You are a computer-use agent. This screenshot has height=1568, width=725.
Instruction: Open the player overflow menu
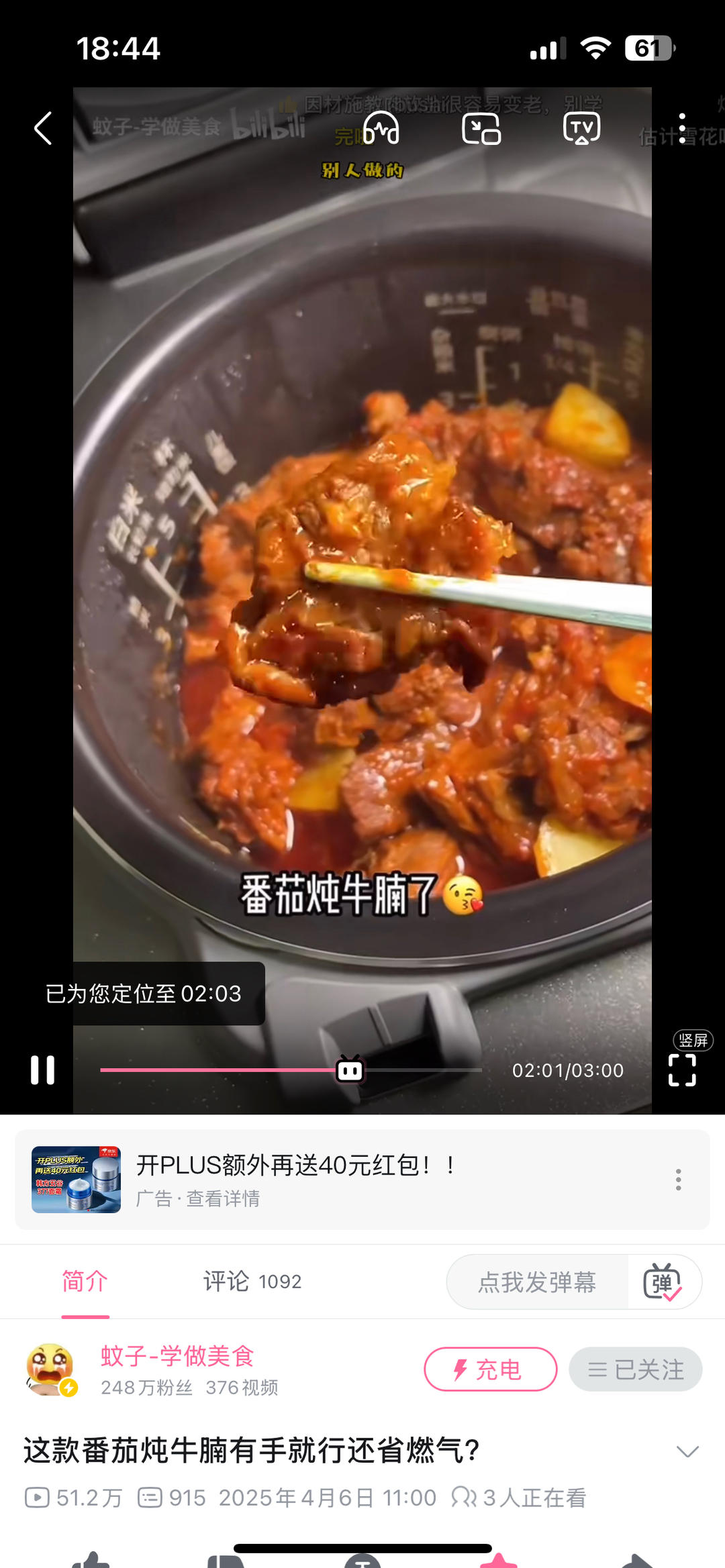click(682, 128)
